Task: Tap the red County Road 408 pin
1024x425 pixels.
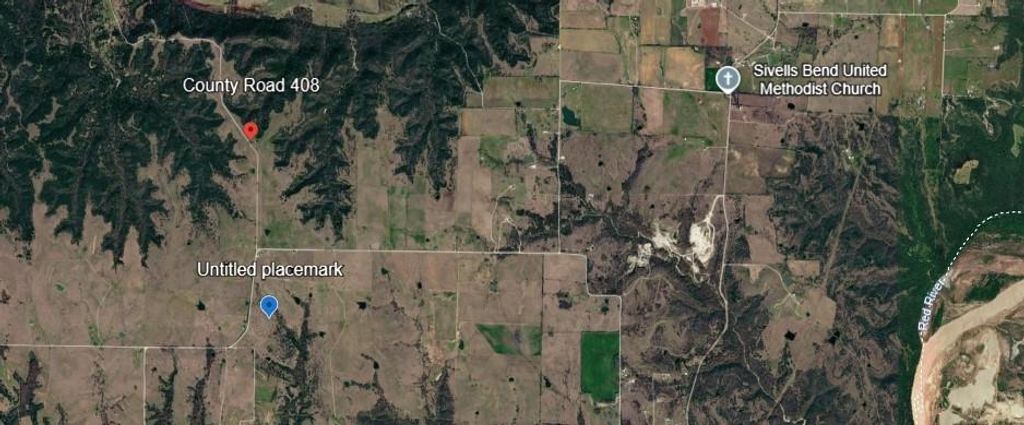Action: (x=251, y=129)
